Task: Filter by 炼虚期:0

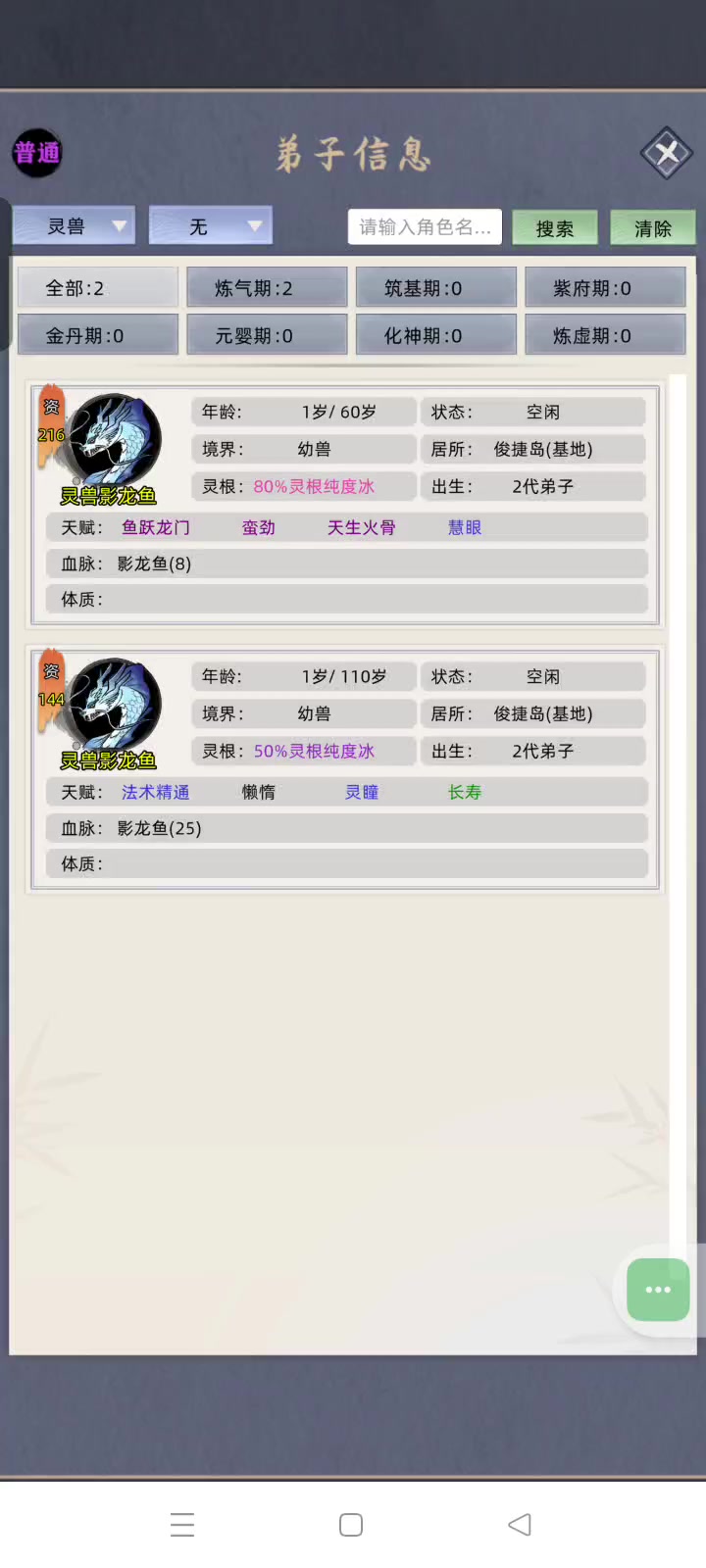Action: click(x=605, y=335)
